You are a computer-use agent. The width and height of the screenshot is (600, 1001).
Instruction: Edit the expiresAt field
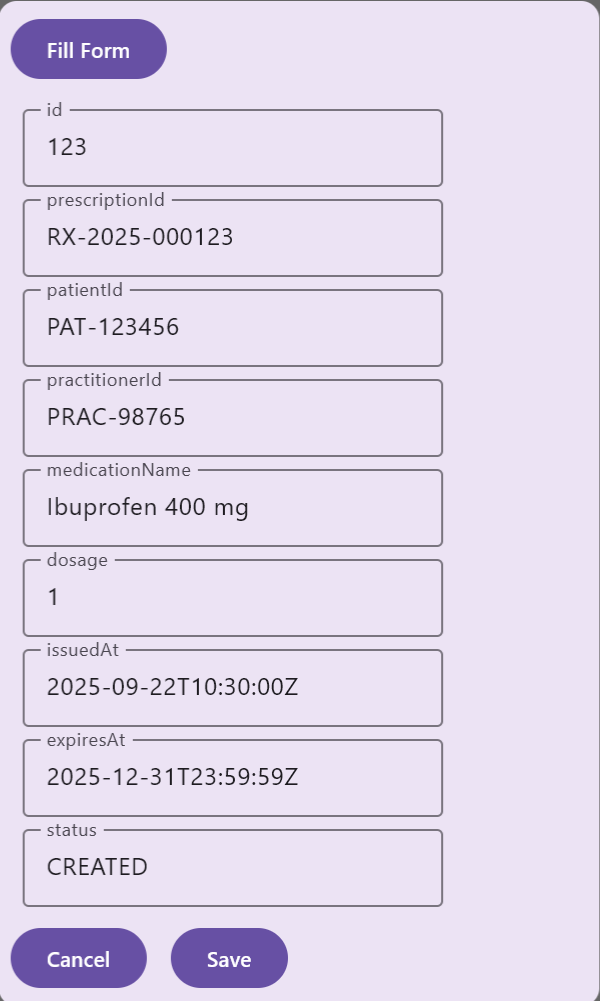pyautogui.click(x=232, y=778)
